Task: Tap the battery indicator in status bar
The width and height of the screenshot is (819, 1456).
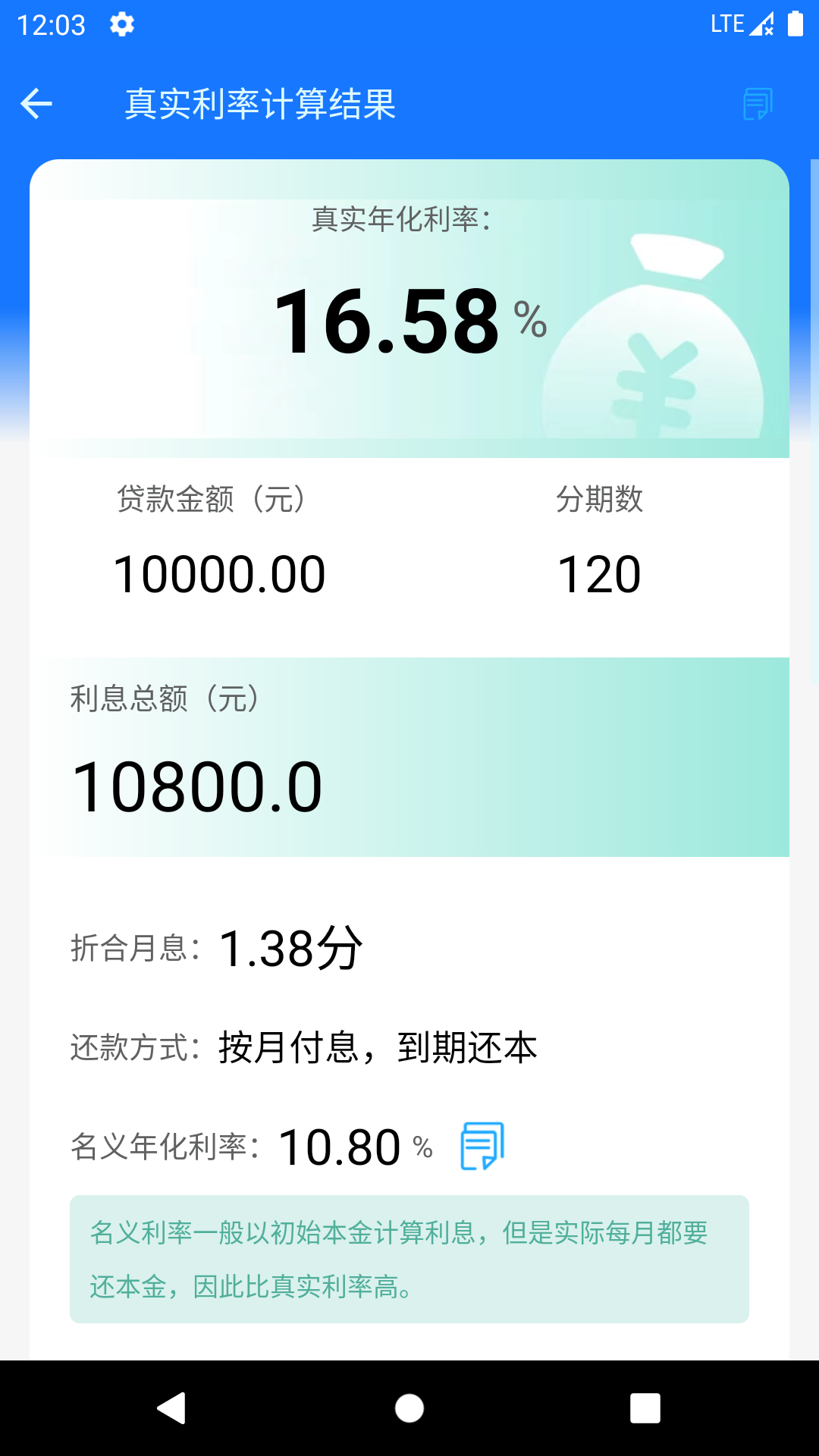Action: pyautogui.click(x=793, y=24)
